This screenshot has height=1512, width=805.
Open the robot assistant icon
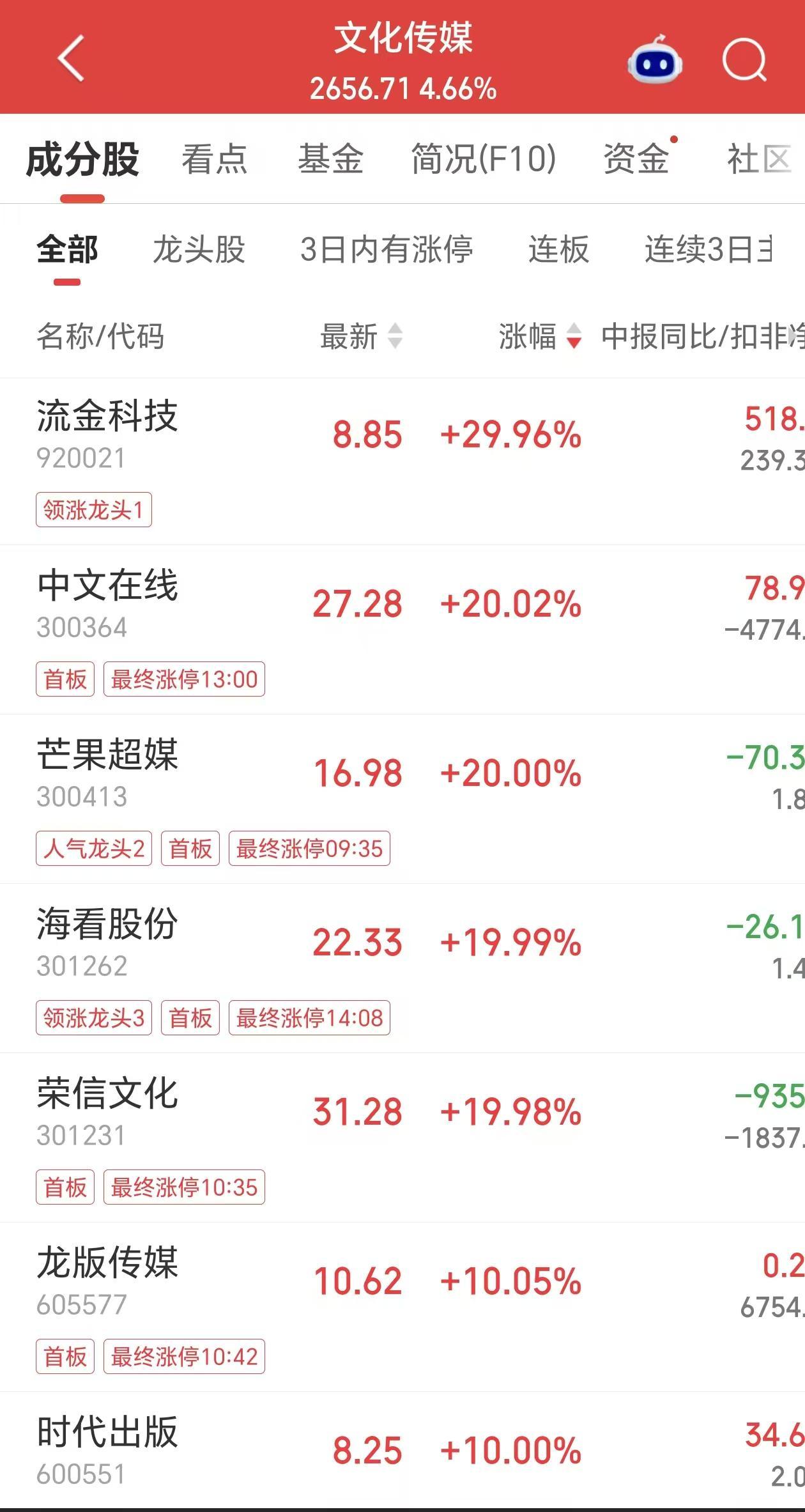(655, 59)
